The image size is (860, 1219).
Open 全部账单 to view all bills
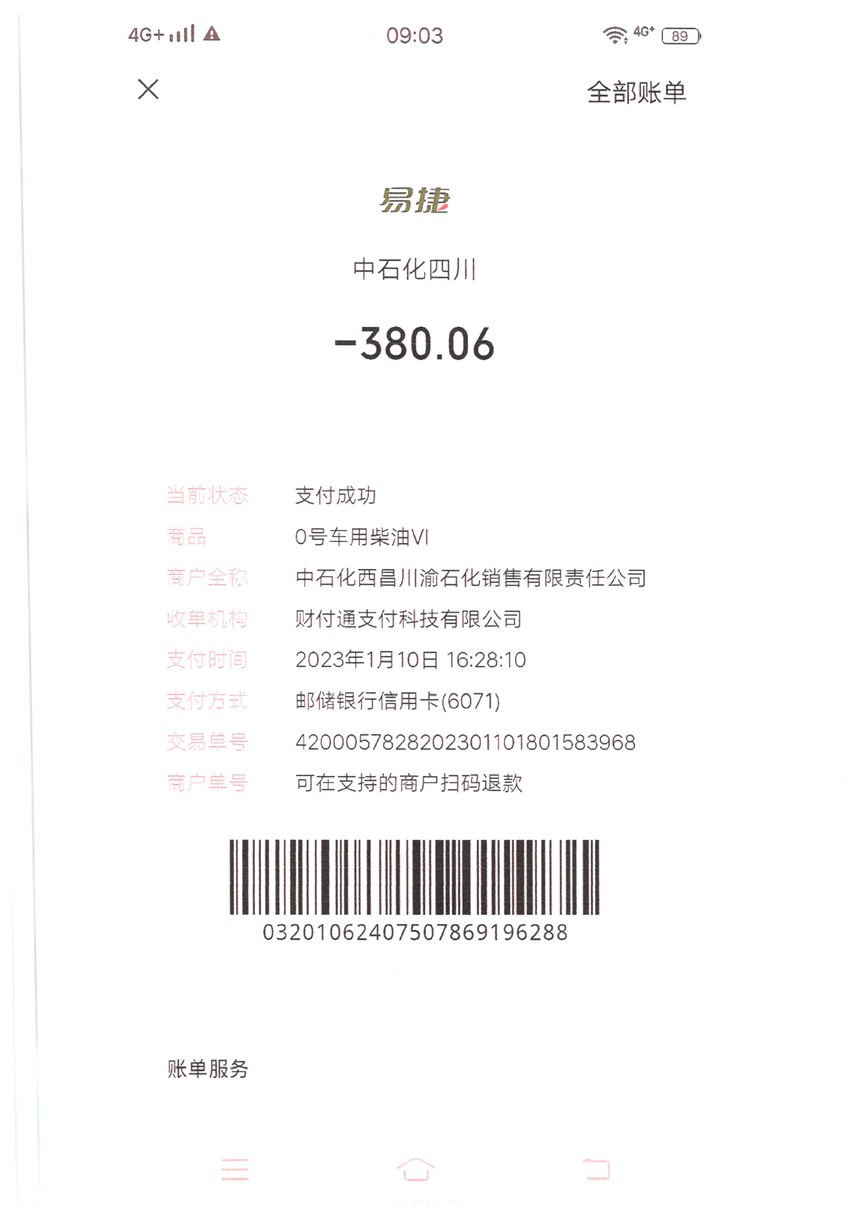click(636, 93)
